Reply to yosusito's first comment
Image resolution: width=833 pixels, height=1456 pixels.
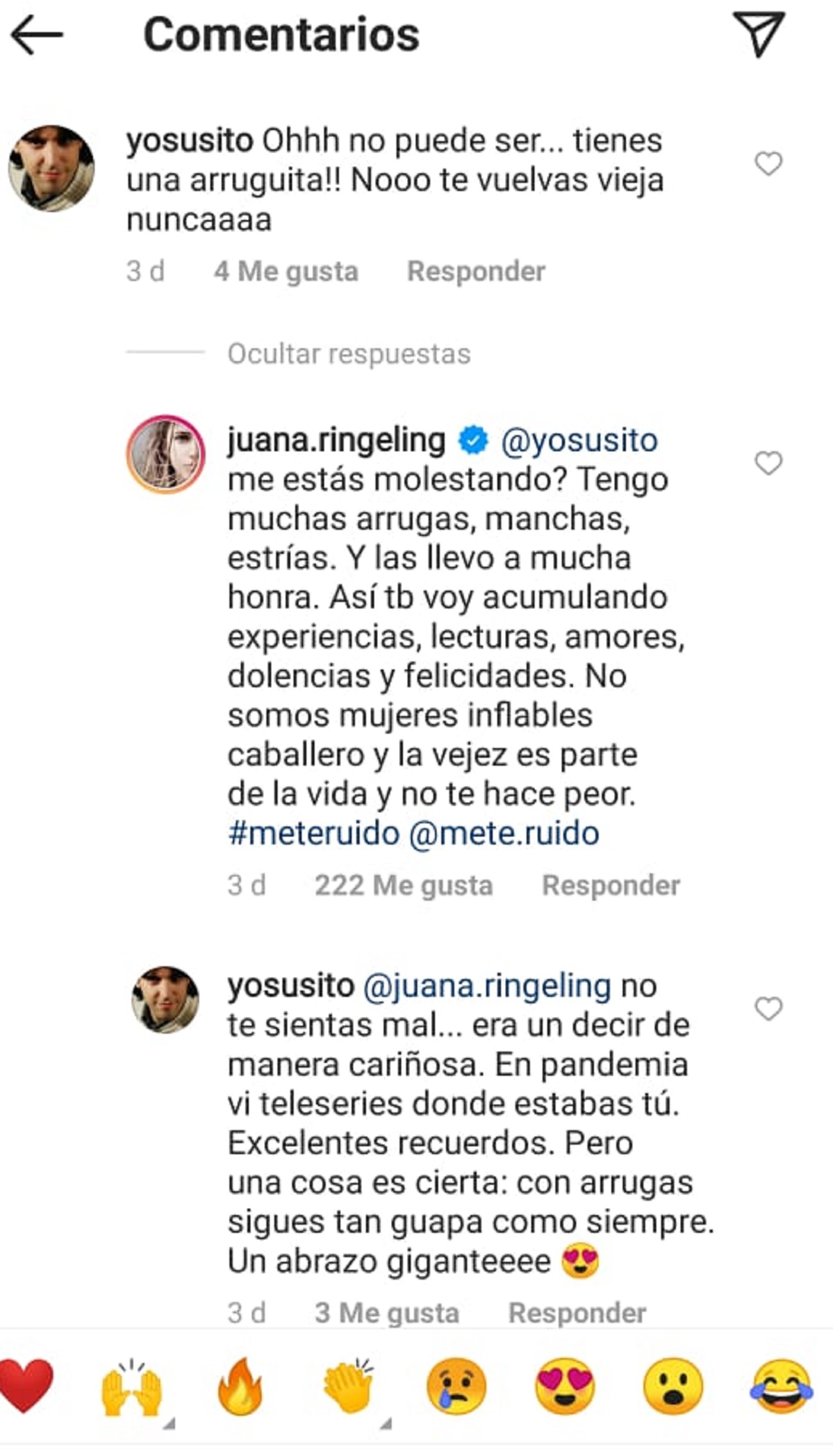point(476,271)
